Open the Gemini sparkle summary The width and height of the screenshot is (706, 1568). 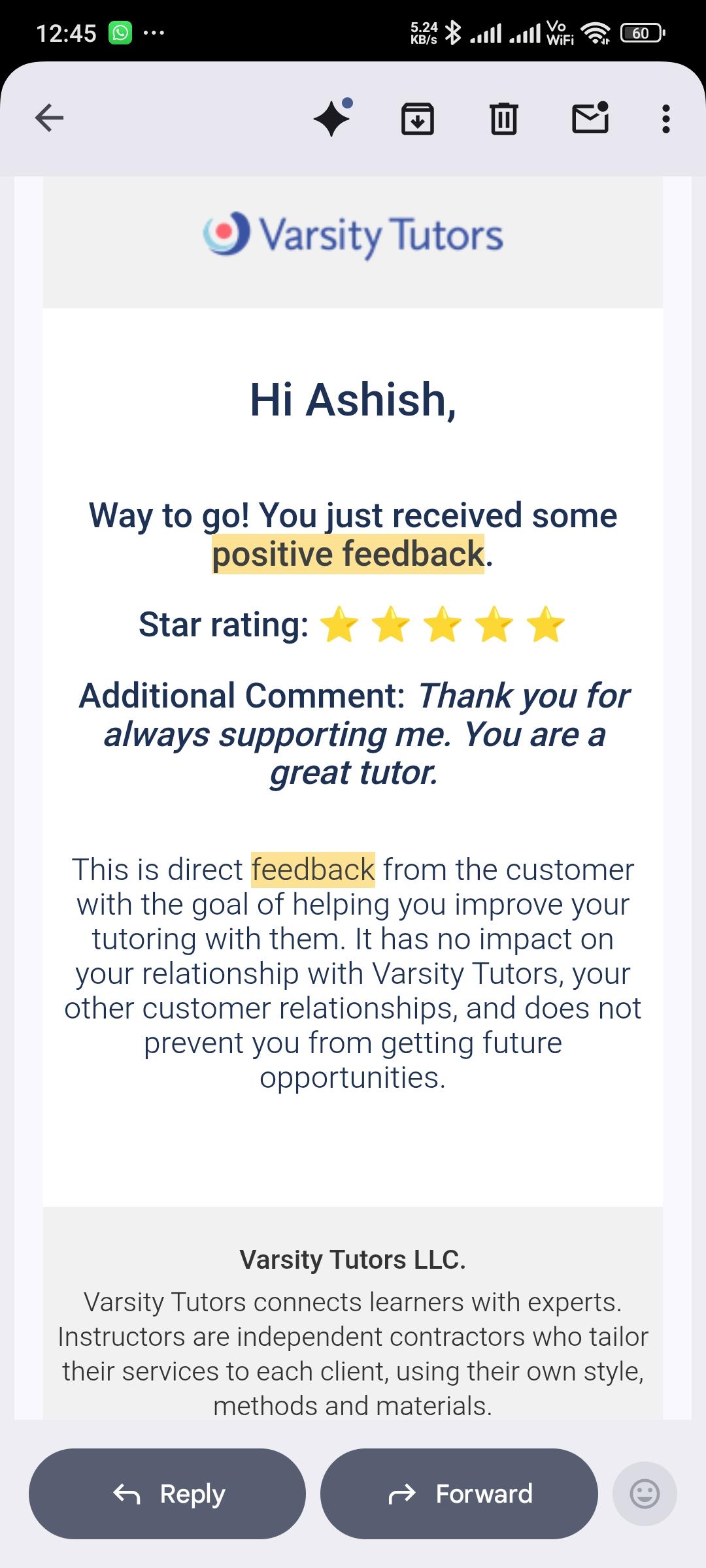tap(332, 118)
